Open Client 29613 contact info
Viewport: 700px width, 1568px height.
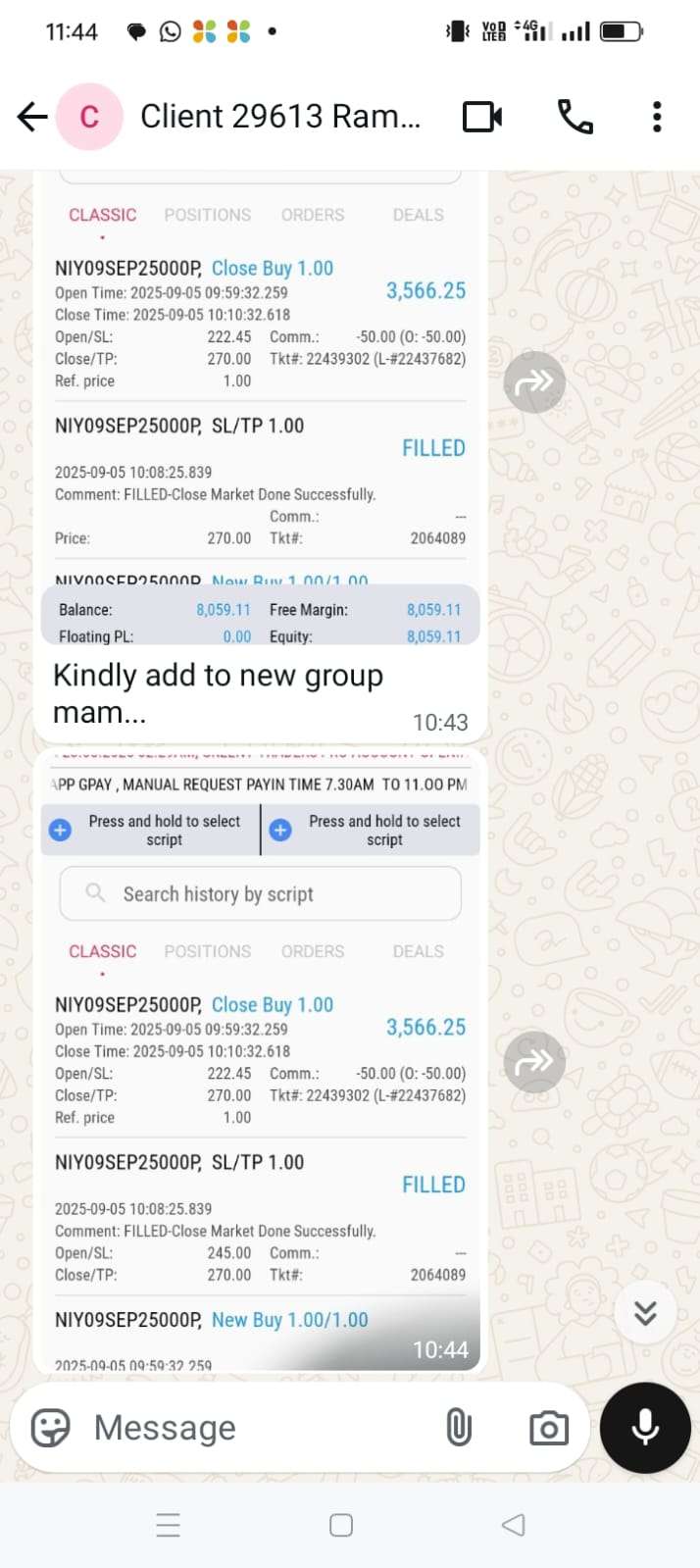279,118
